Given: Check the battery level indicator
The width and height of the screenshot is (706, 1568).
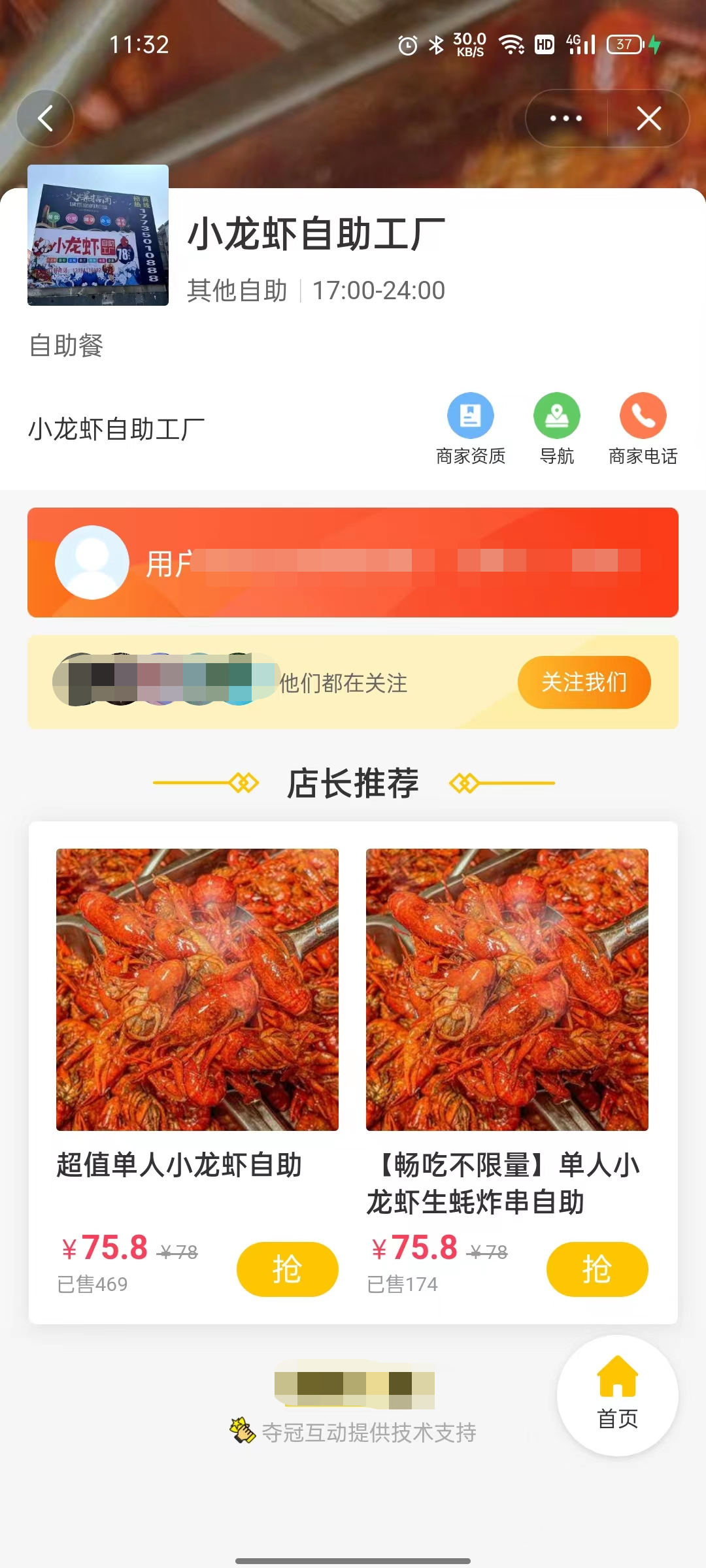Looking at the screenshot, I should click(x=624, y=45).
